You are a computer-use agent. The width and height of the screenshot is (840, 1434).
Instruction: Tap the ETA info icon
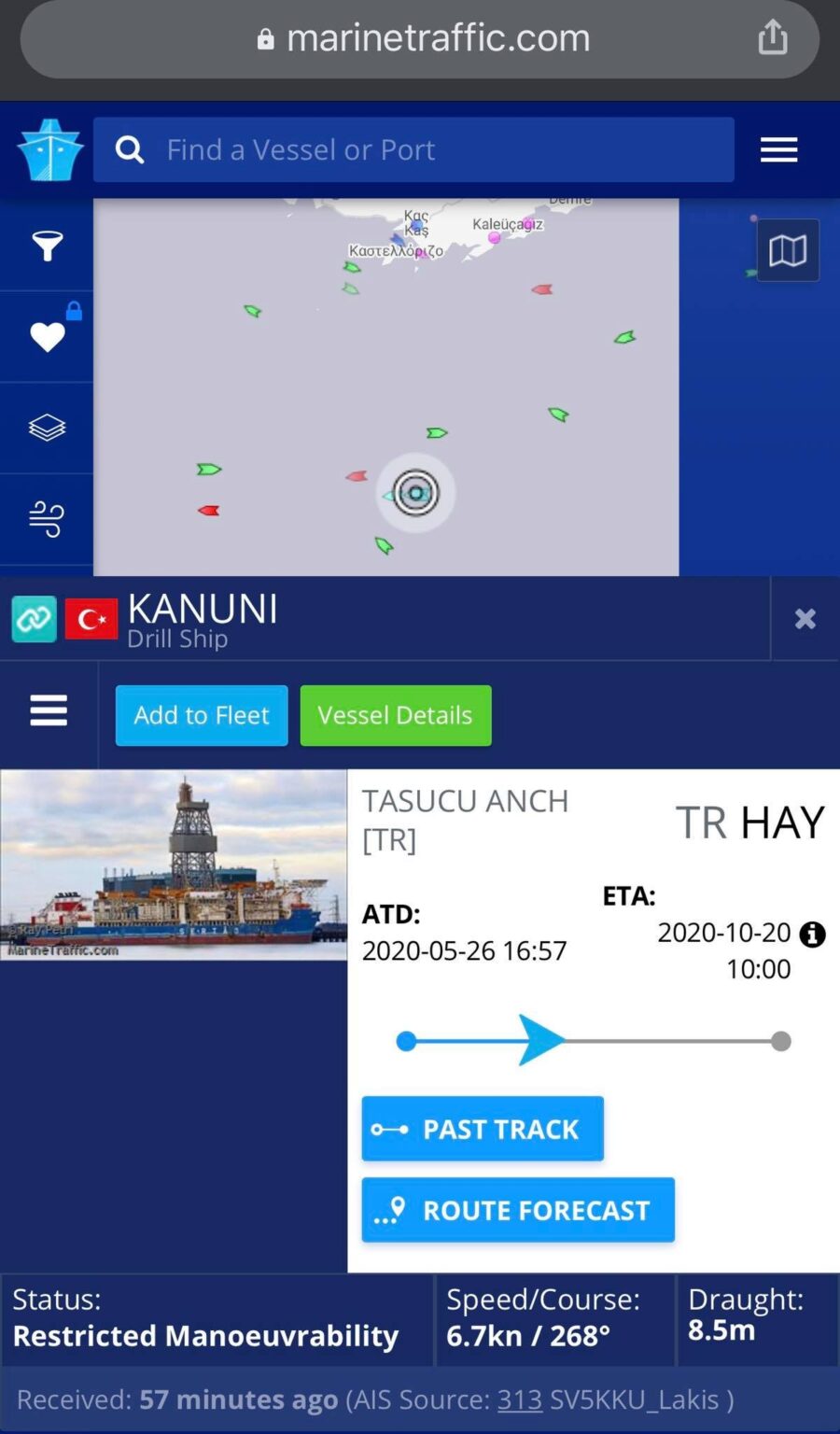812,934
